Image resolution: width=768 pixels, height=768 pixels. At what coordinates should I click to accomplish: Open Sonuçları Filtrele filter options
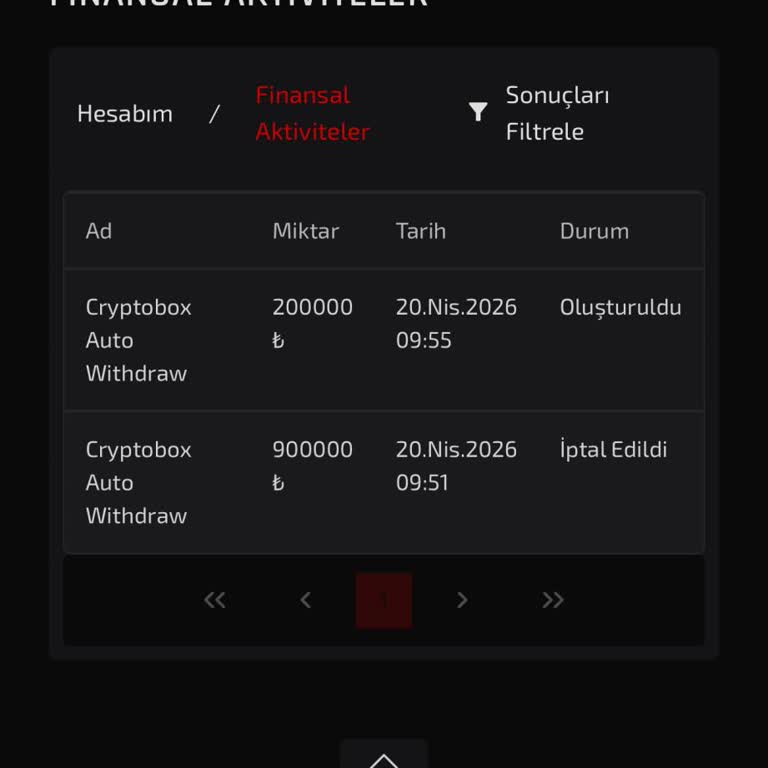pos(540,113)
